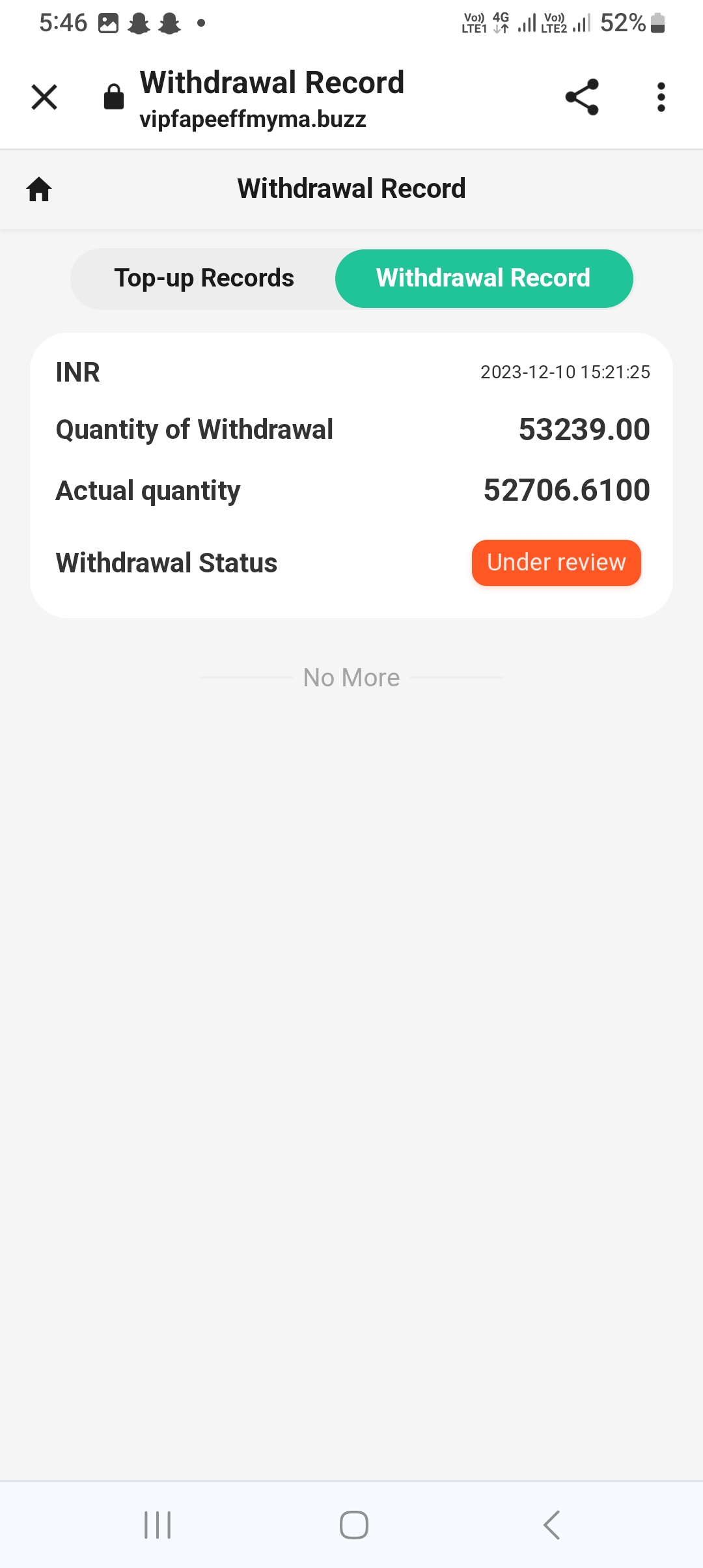The width and height of the screenshot is (703, 1568).
Task: Close the browser tab with the X
Action: 44,98
